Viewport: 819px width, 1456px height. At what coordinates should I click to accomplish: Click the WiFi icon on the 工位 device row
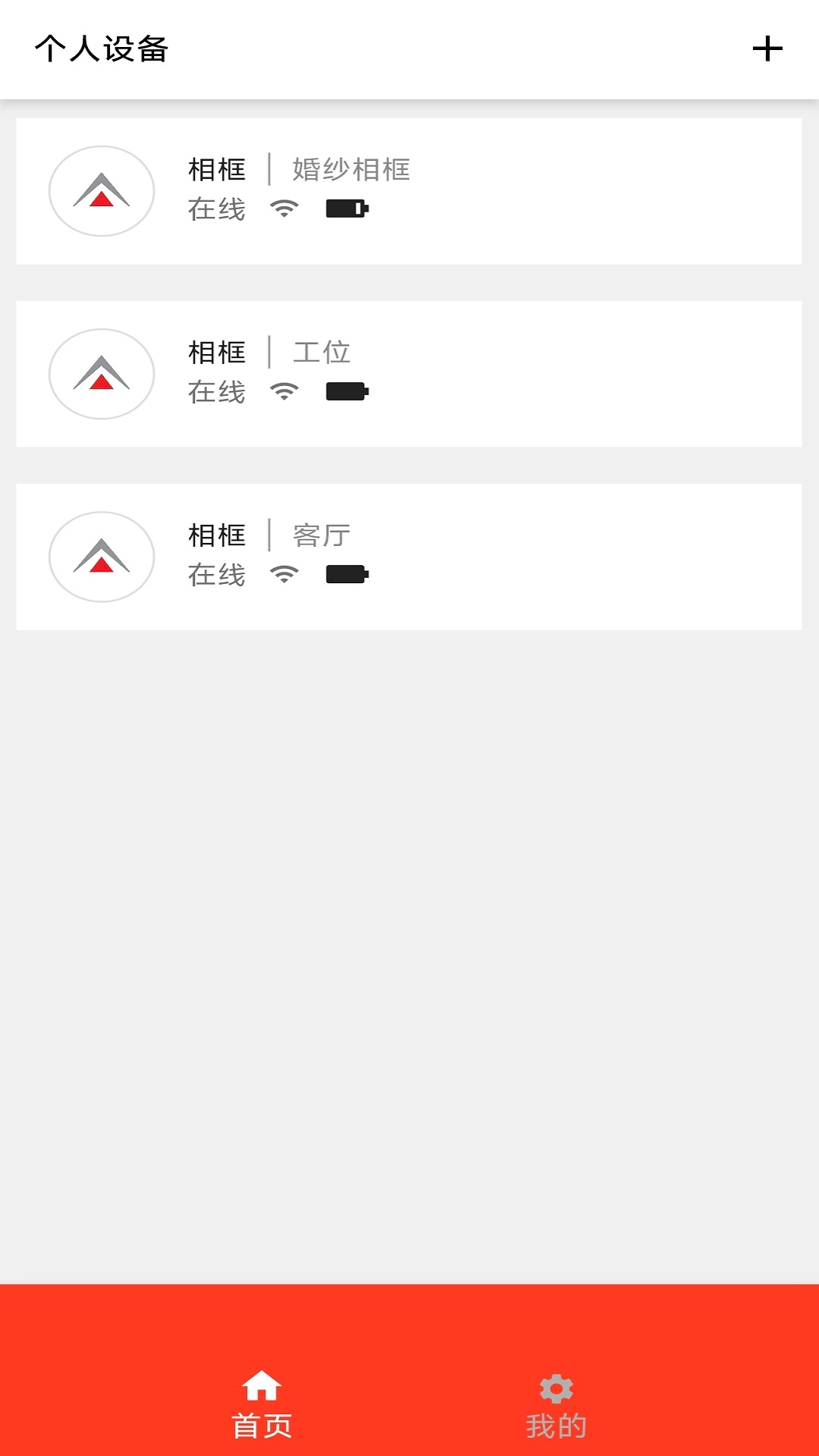point(284,391)
